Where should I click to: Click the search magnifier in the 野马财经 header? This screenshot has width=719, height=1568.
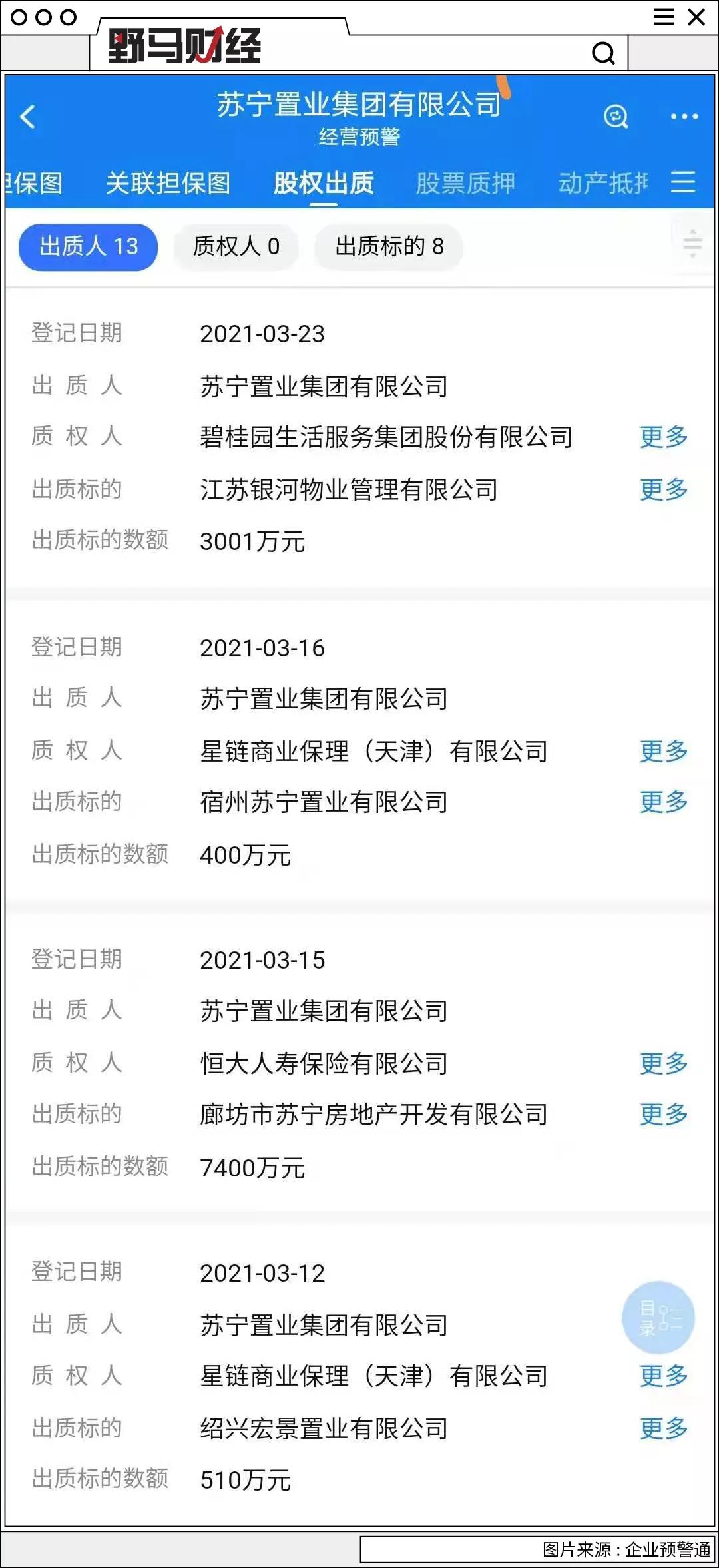click(x=603, y=52)
